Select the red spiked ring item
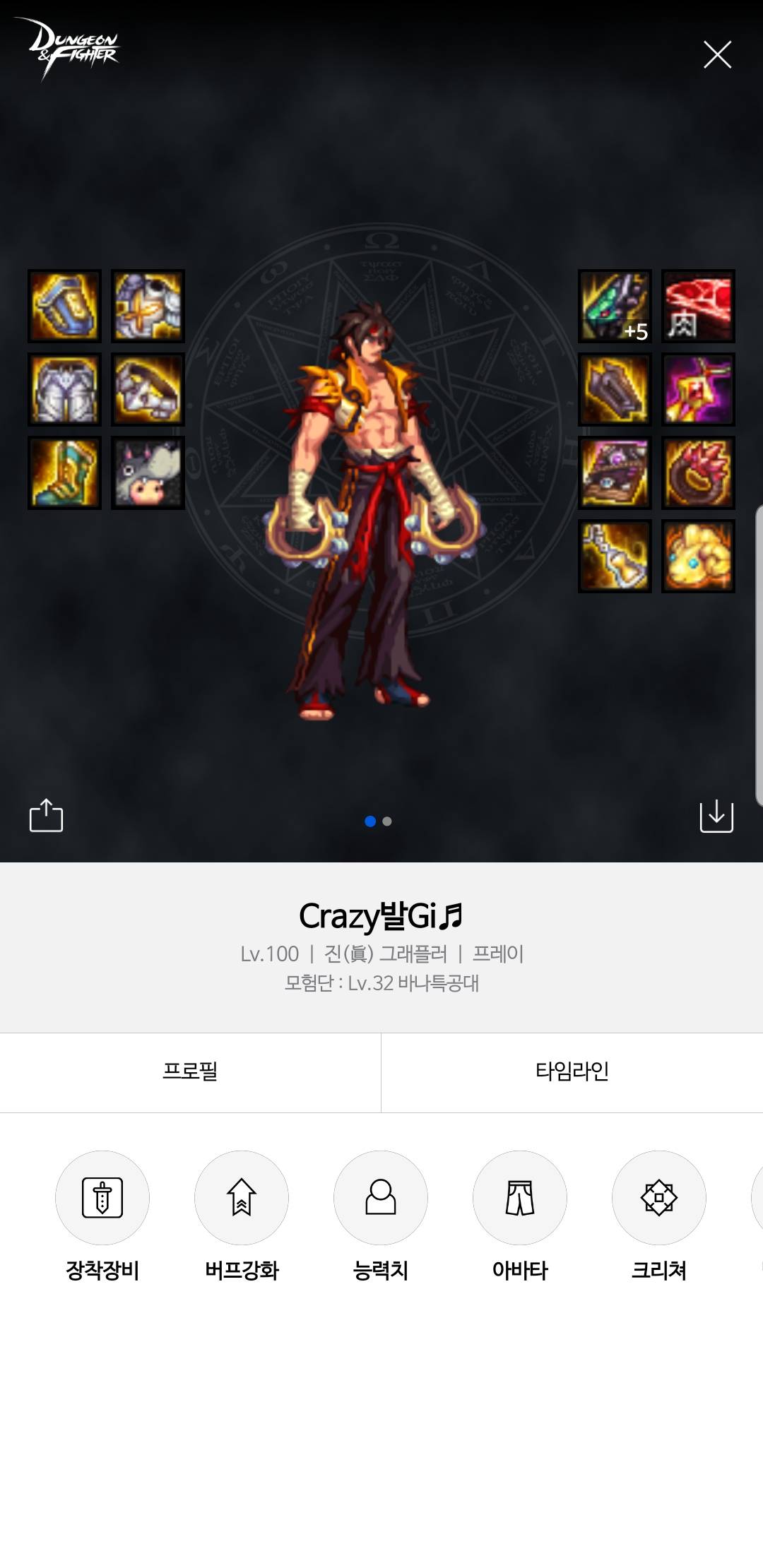This screenshot has height=1568, width=763. (698, 473)
